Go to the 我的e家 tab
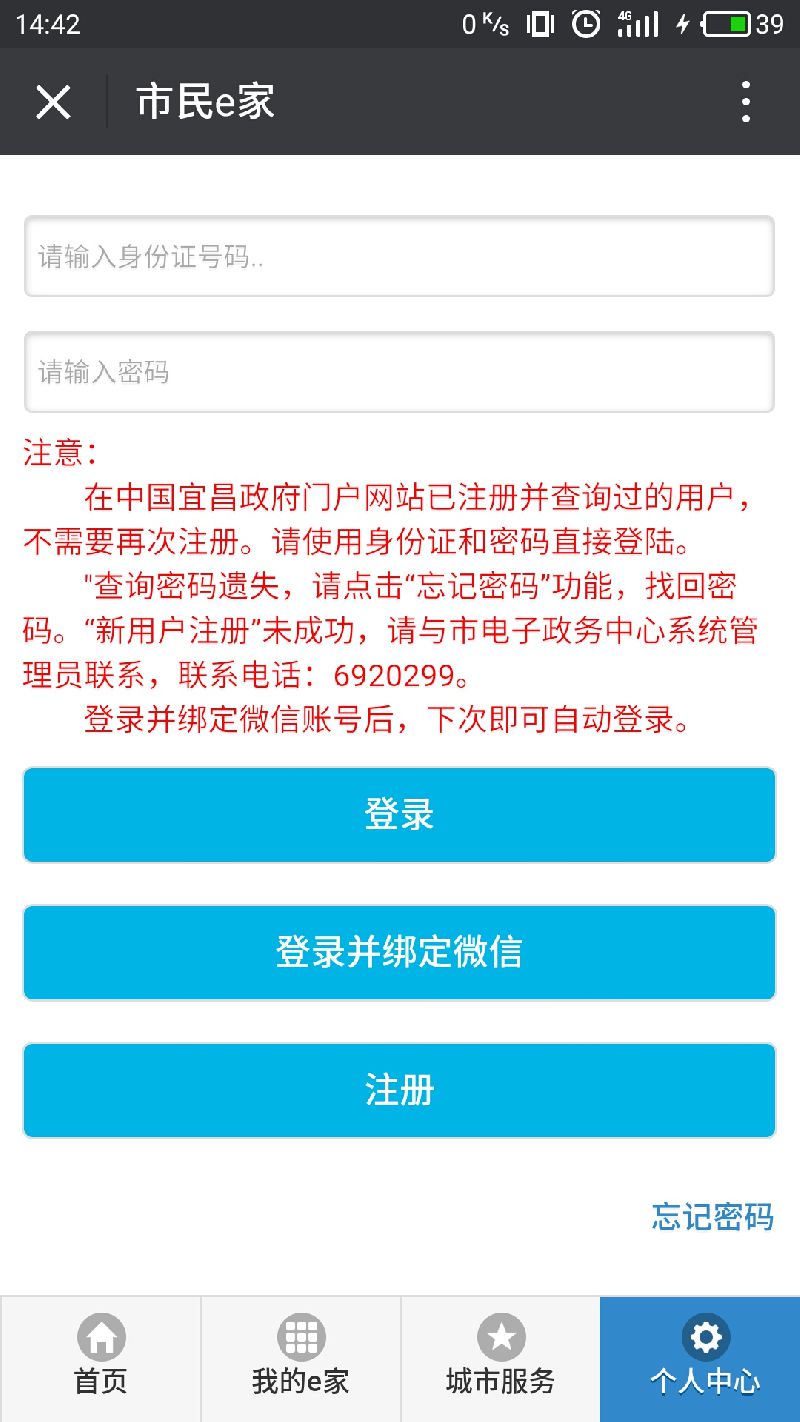This screenshot has width=800, height=1422. (301, 1360)
